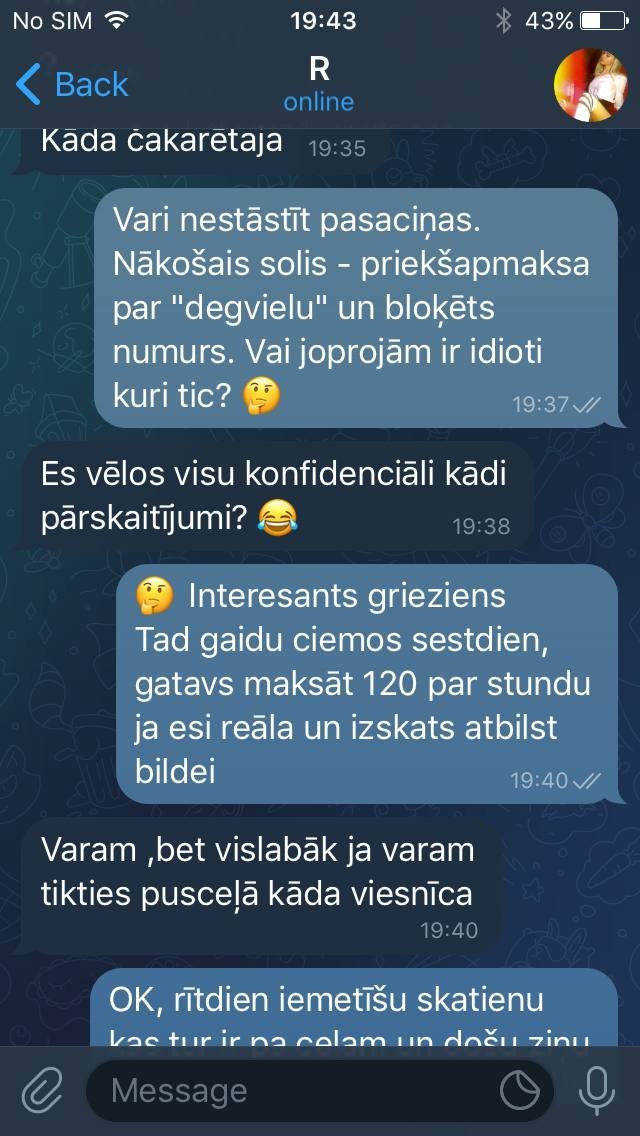
Task: Open contact R's profile picture
Action: click(x=591, y=84)
